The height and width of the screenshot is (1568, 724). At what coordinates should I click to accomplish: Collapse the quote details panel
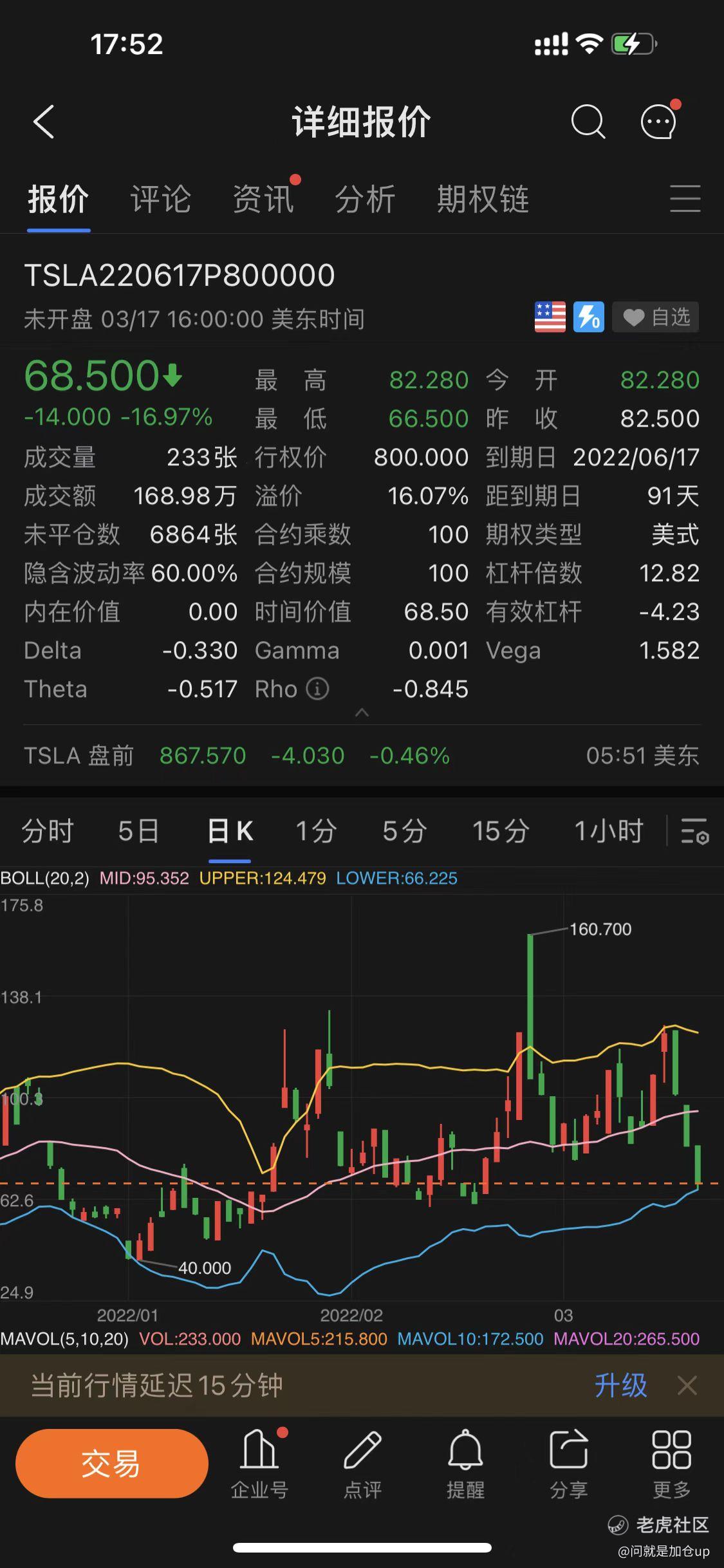point(362,713)
